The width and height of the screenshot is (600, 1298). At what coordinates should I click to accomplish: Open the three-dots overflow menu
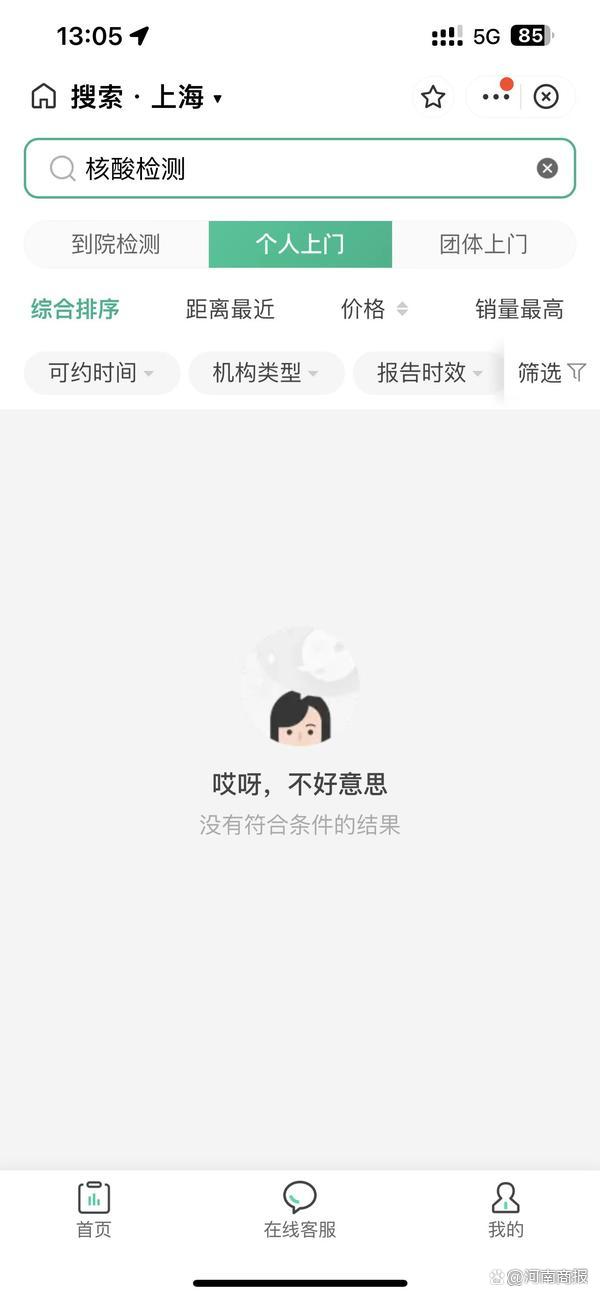coord(495,97)
